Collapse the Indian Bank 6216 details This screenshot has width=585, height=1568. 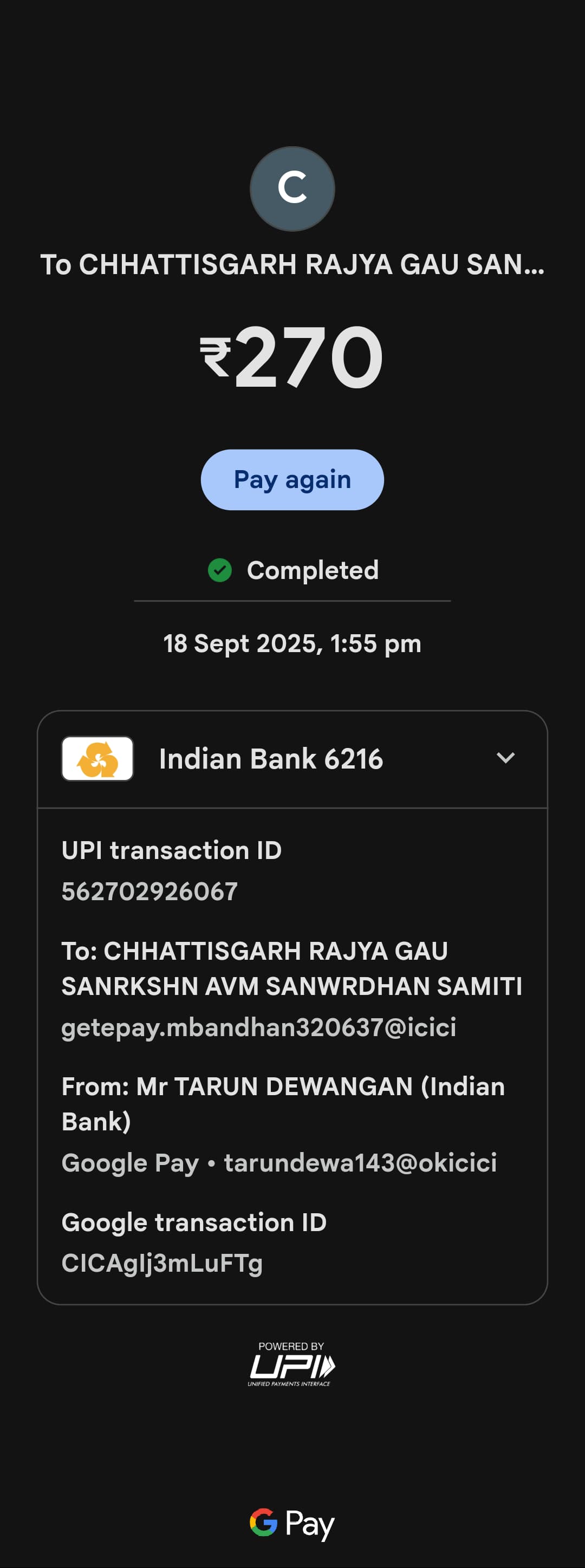(505, 758)
